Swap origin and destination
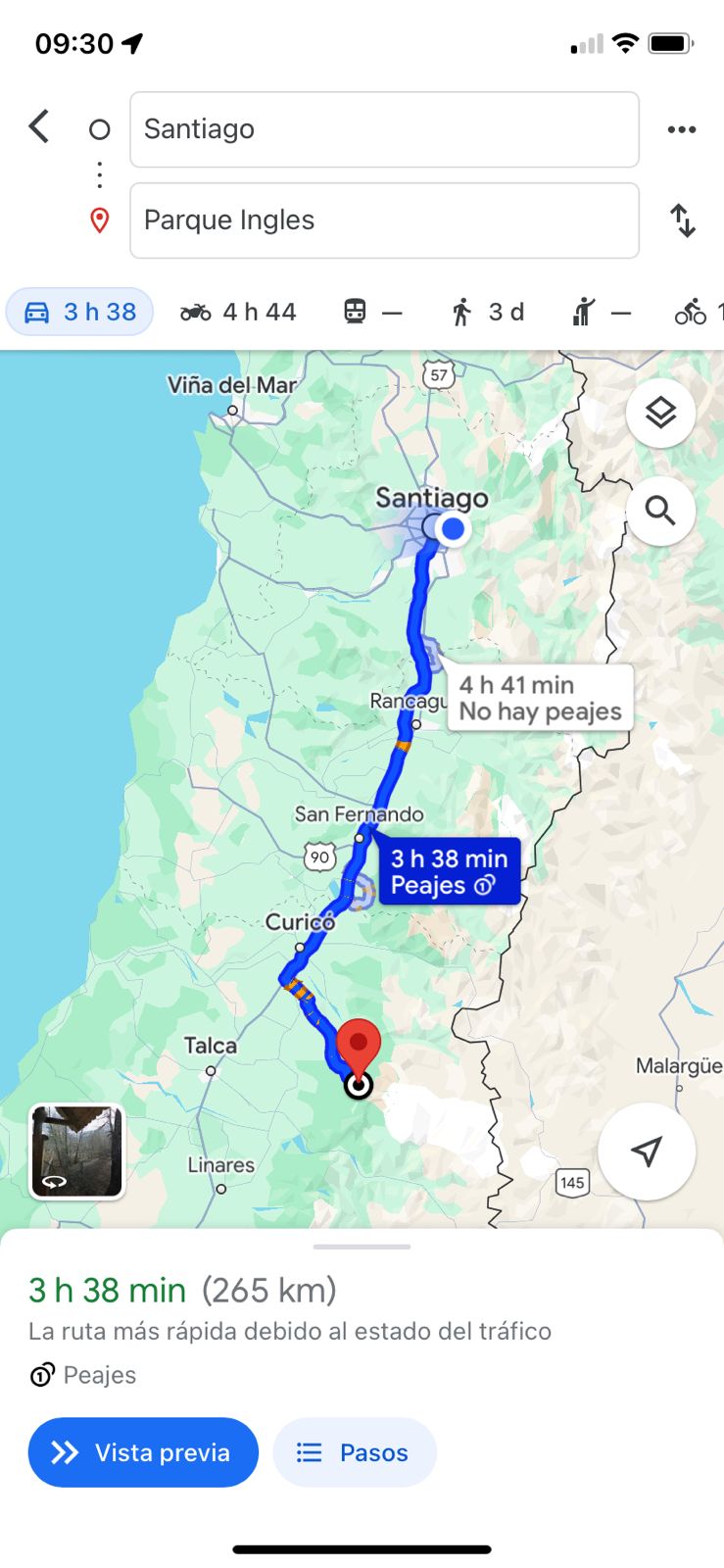The width and height of the screenshot is (724, 1568). pyautogui.click(x=682, y=220)
